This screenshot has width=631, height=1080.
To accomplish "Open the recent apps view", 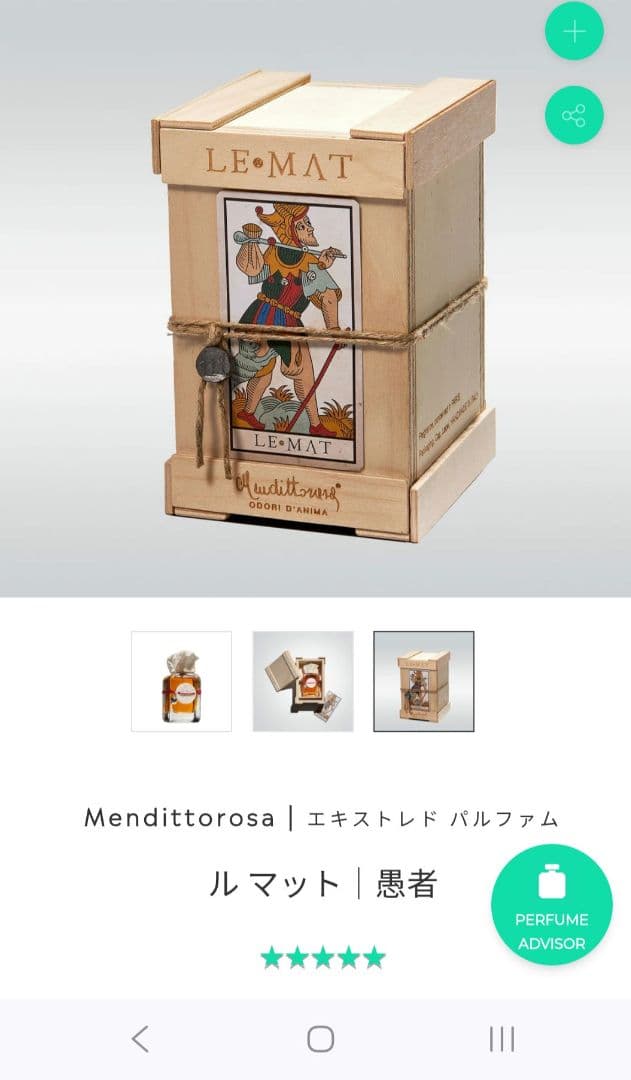I will (x=501, y=1039).
